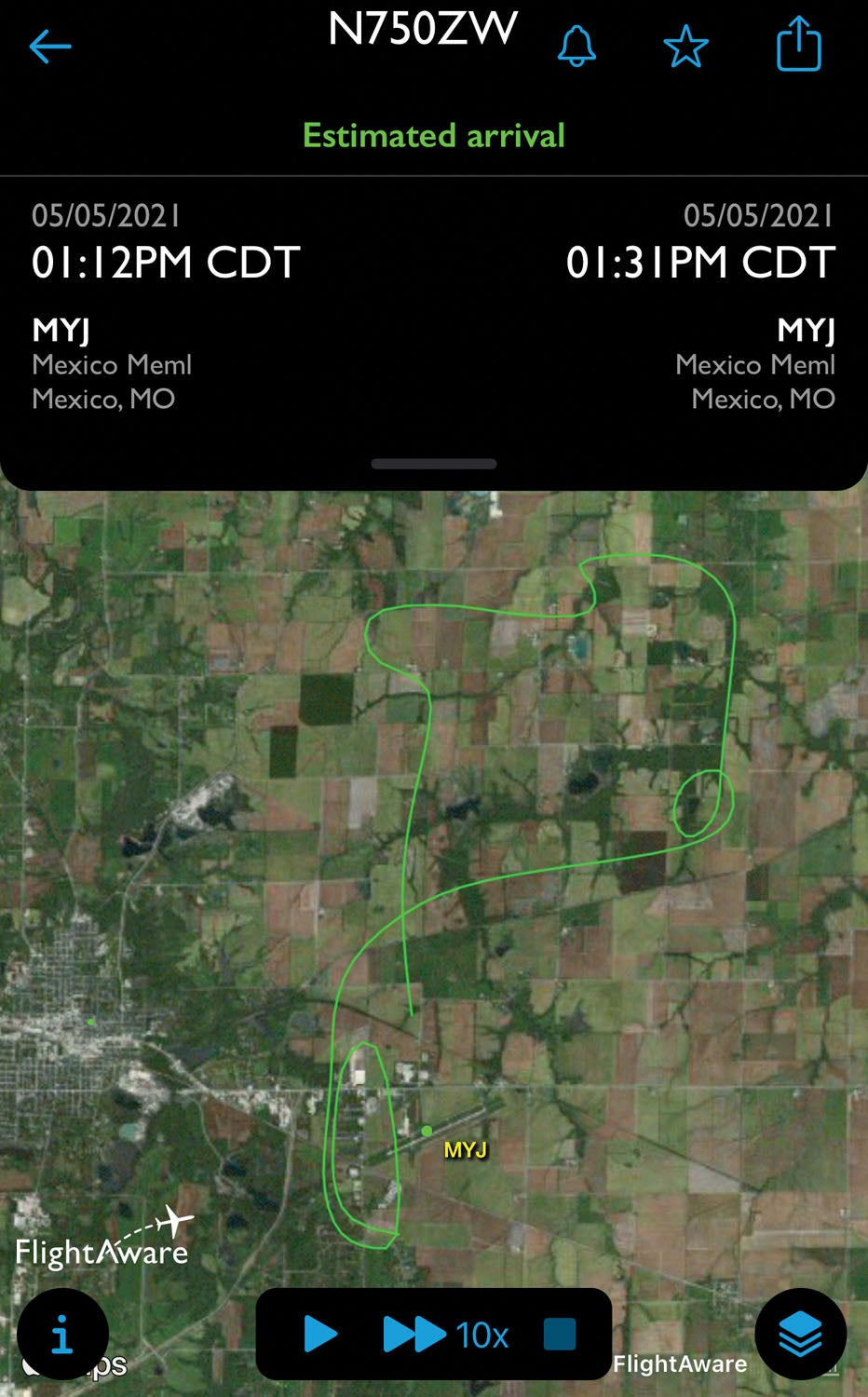
Task: Stop the flight replay
Action: pyautogui.click(x=560, y=1334)
